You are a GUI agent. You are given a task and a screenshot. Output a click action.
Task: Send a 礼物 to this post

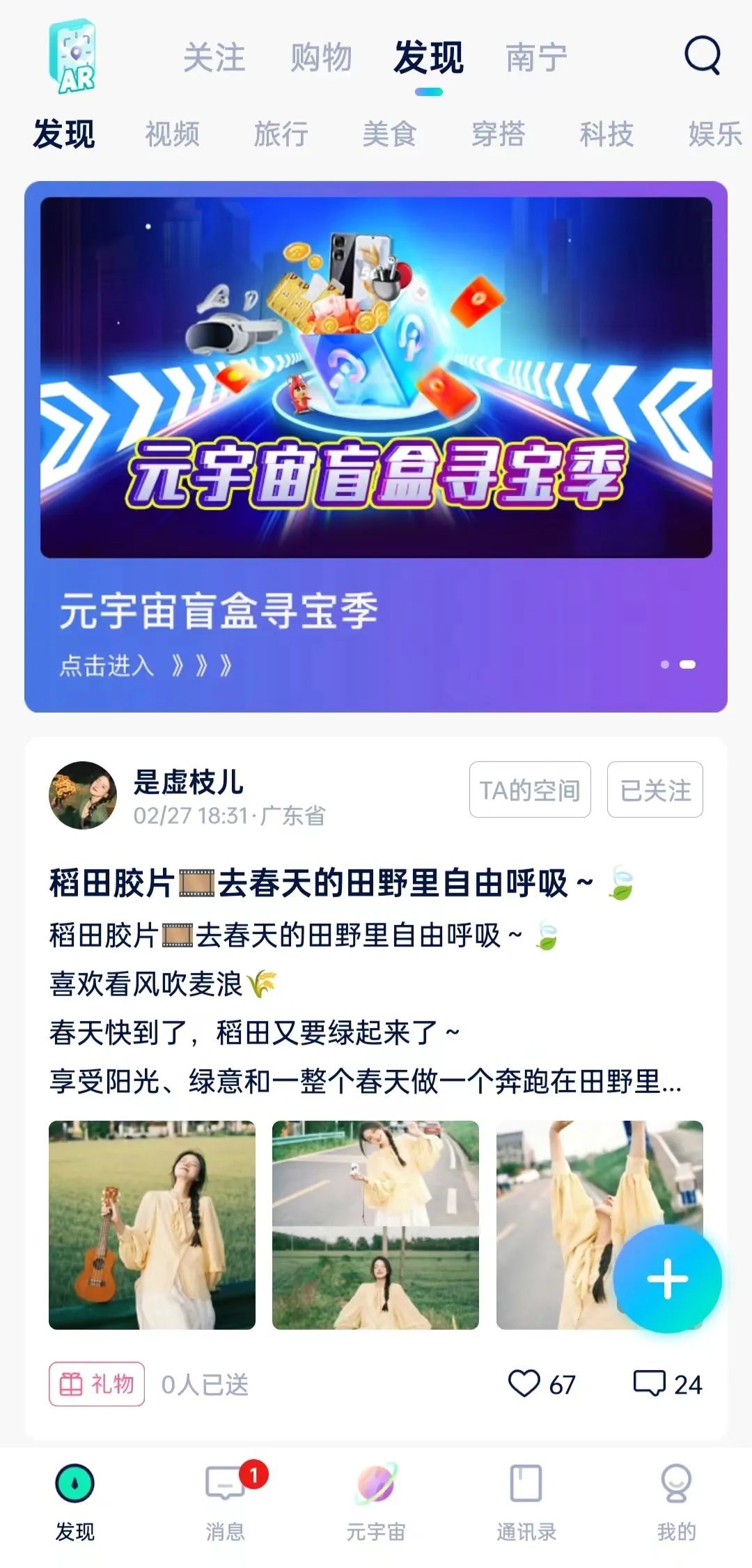(97, 1384)
